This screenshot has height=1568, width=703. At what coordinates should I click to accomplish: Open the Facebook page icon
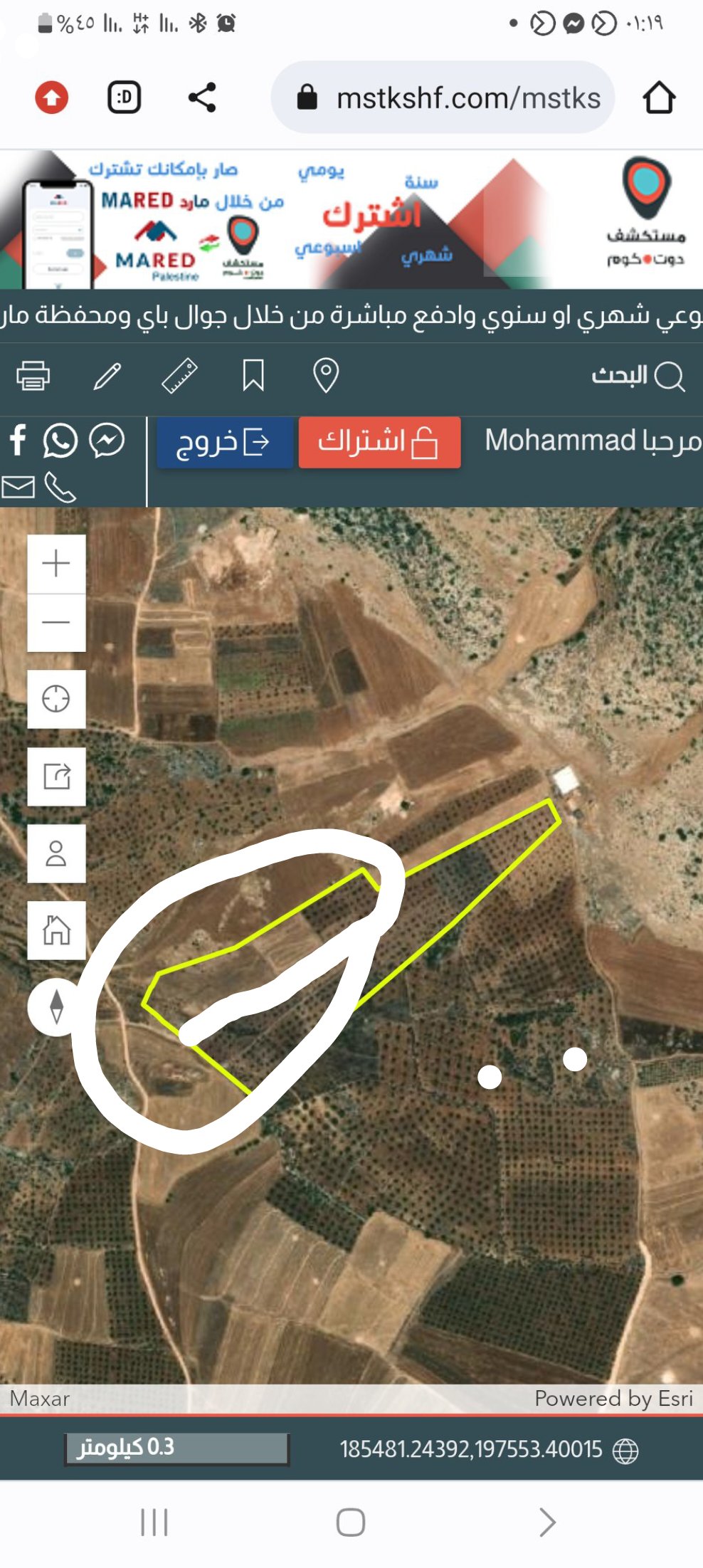[18, 441]
